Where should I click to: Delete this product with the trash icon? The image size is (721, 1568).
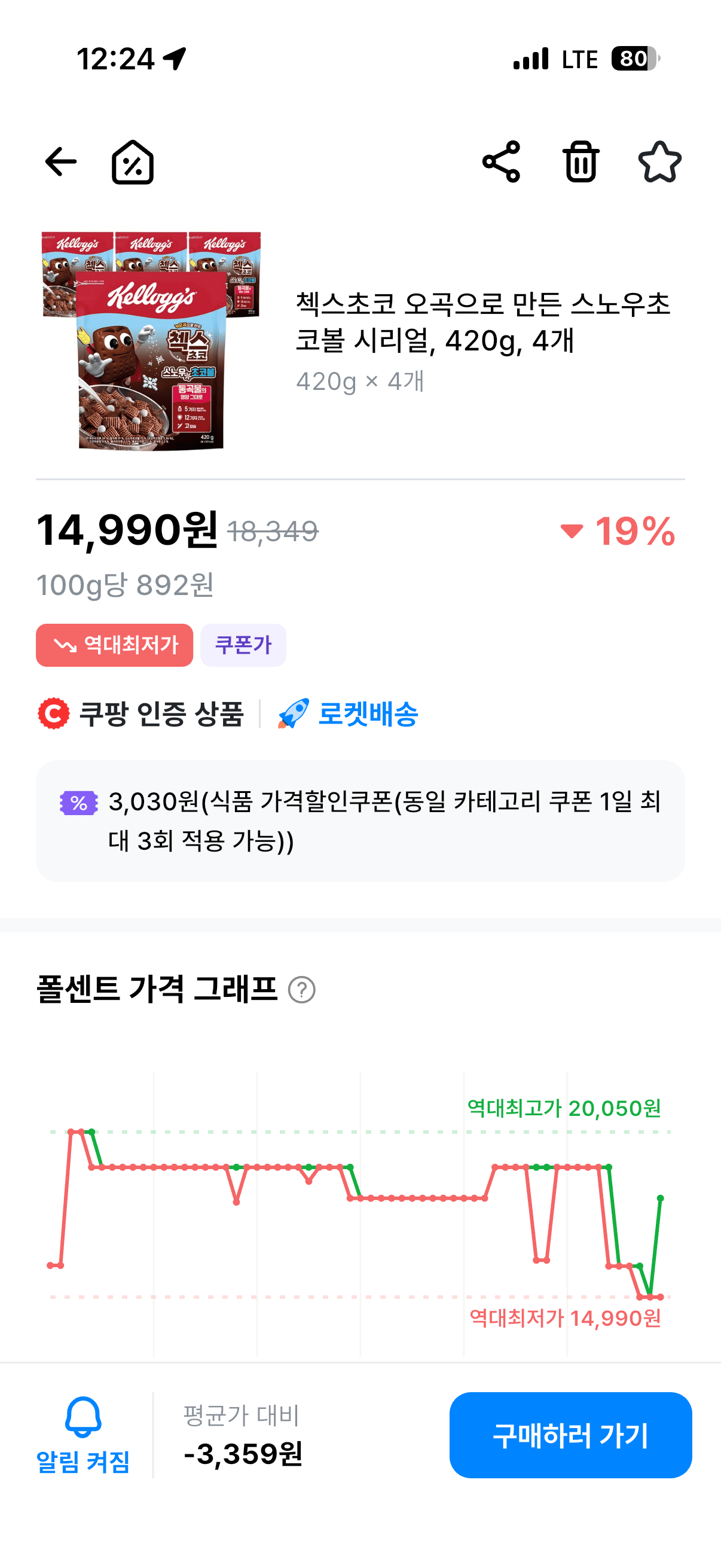click(x=581, y=162)
